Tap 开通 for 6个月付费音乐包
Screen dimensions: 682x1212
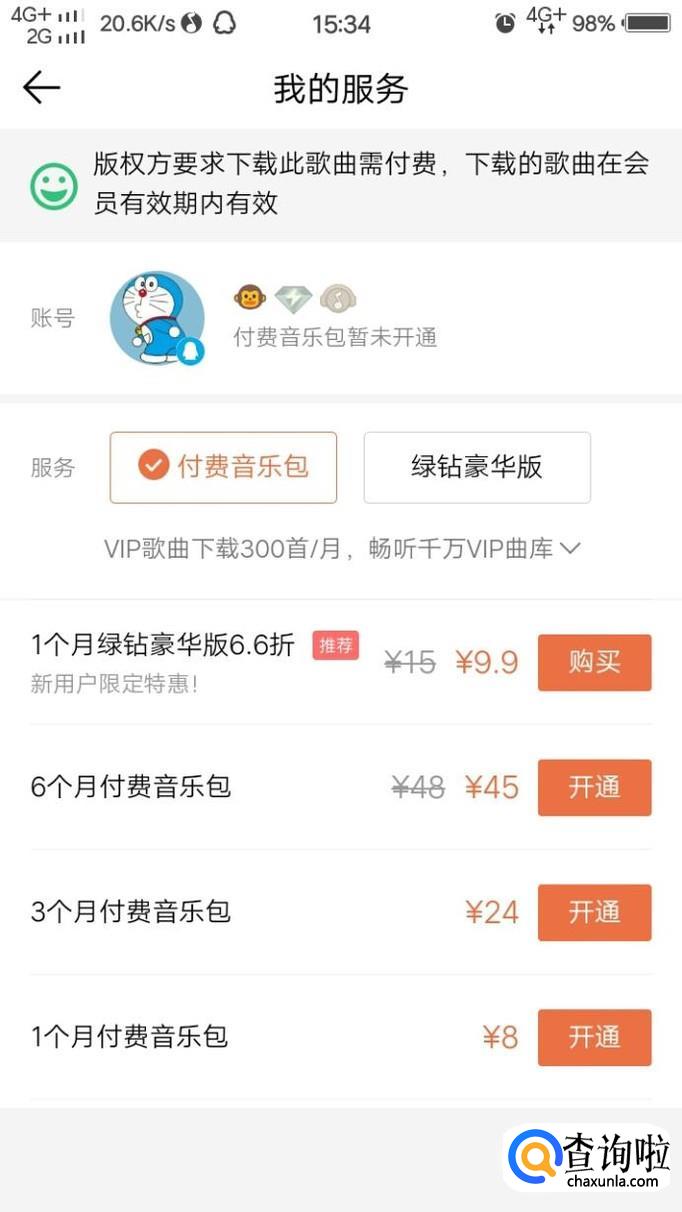(594, 787)
